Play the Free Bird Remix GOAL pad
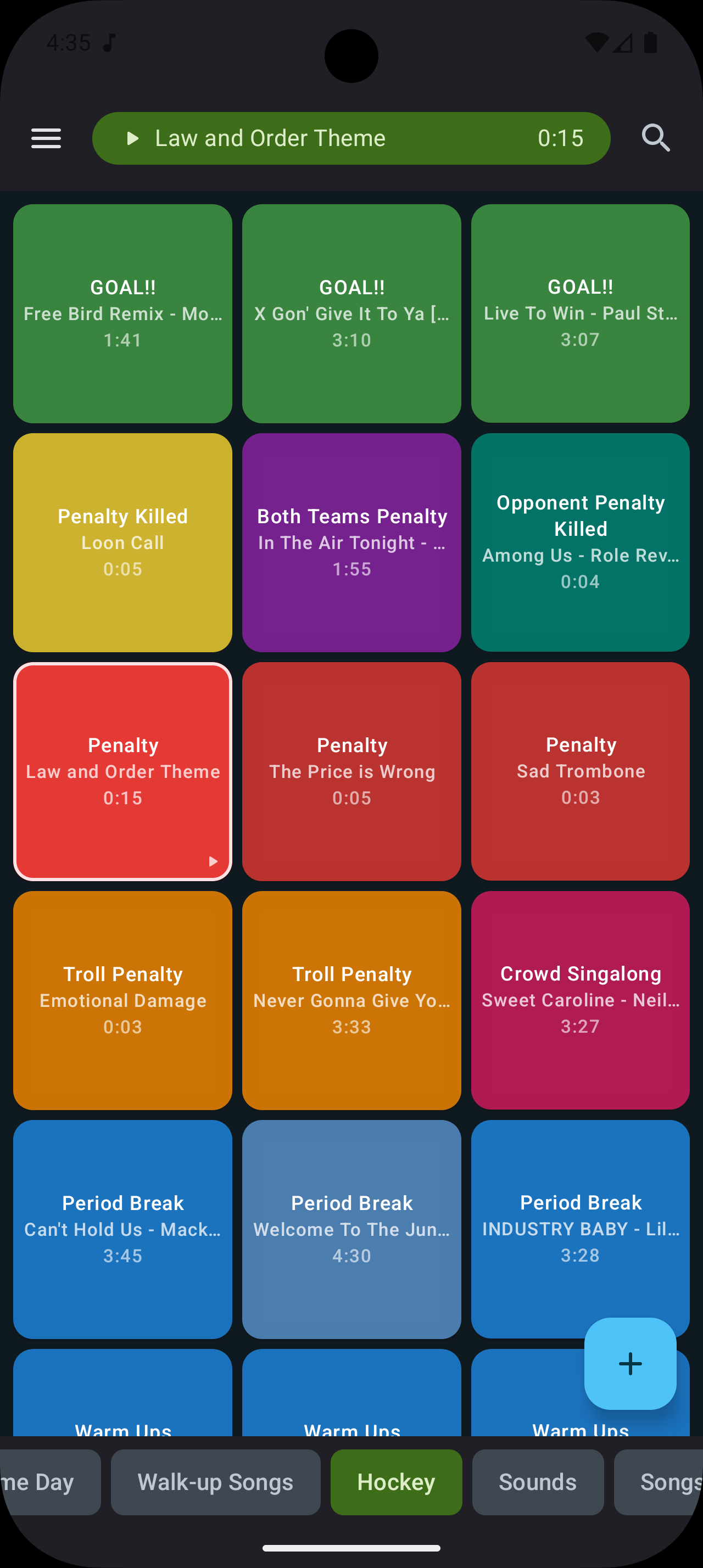This screenshot has width=703, height=1568. tap(122, 313)
